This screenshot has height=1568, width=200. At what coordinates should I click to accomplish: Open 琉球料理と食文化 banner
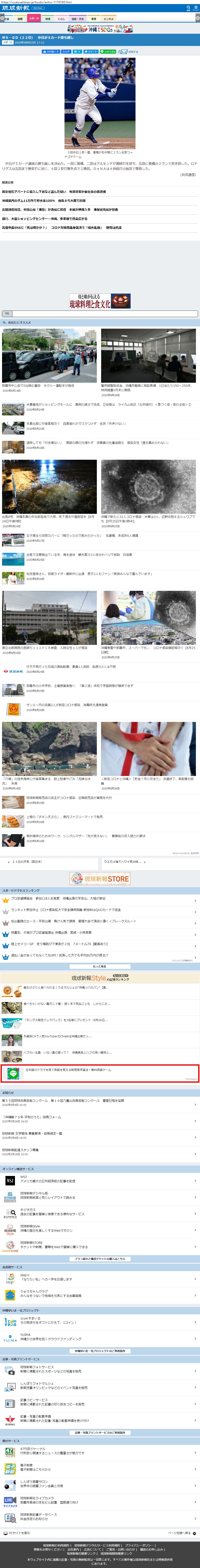point(100,301)
